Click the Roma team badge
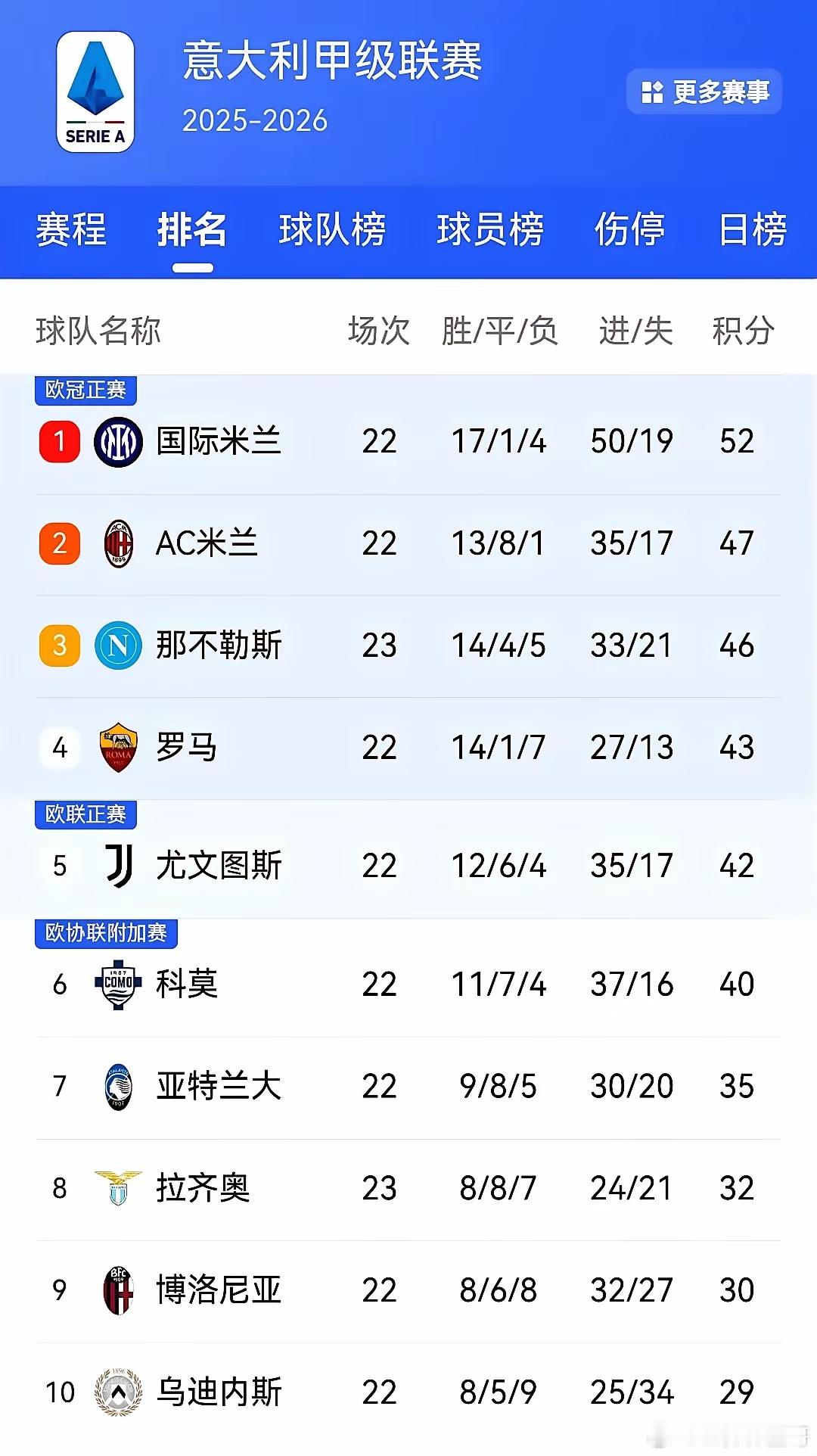The height and width of the screenshot is (1456, 817). tap(118, 747)
